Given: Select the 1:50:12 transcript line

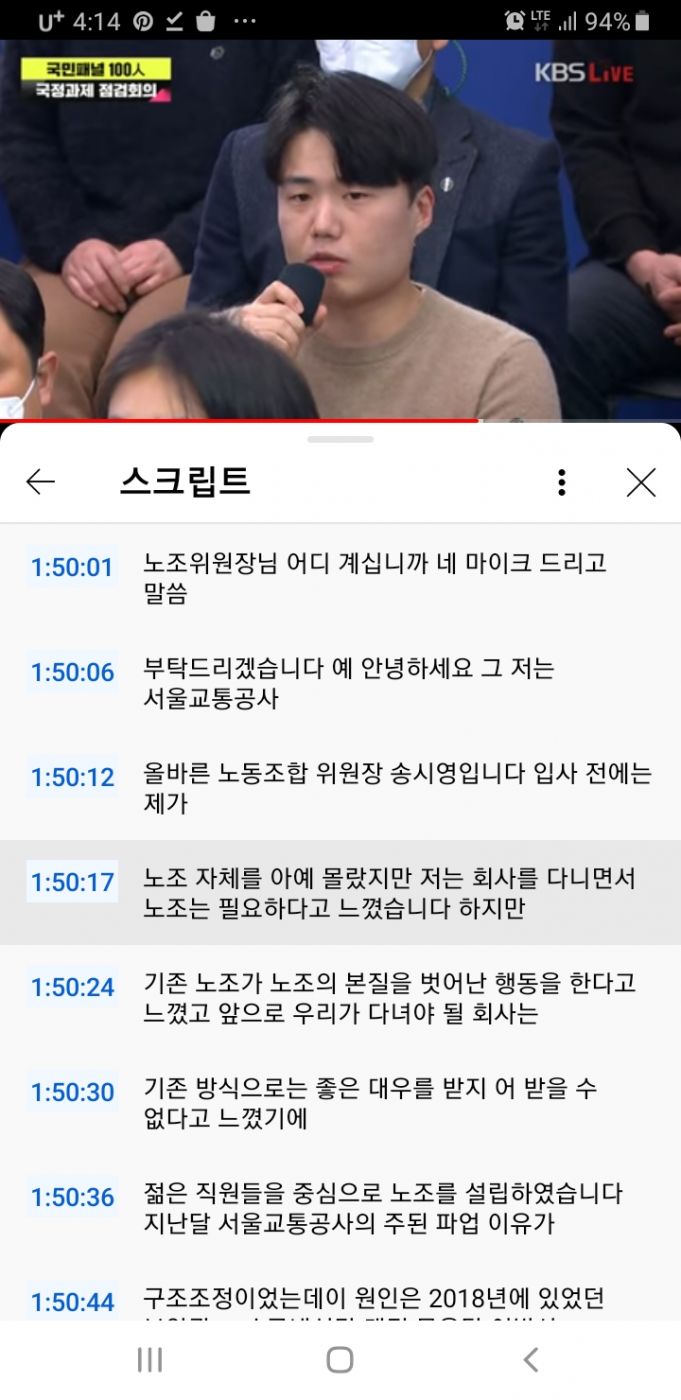Looking at the screenshot, I should coord(340,788).
